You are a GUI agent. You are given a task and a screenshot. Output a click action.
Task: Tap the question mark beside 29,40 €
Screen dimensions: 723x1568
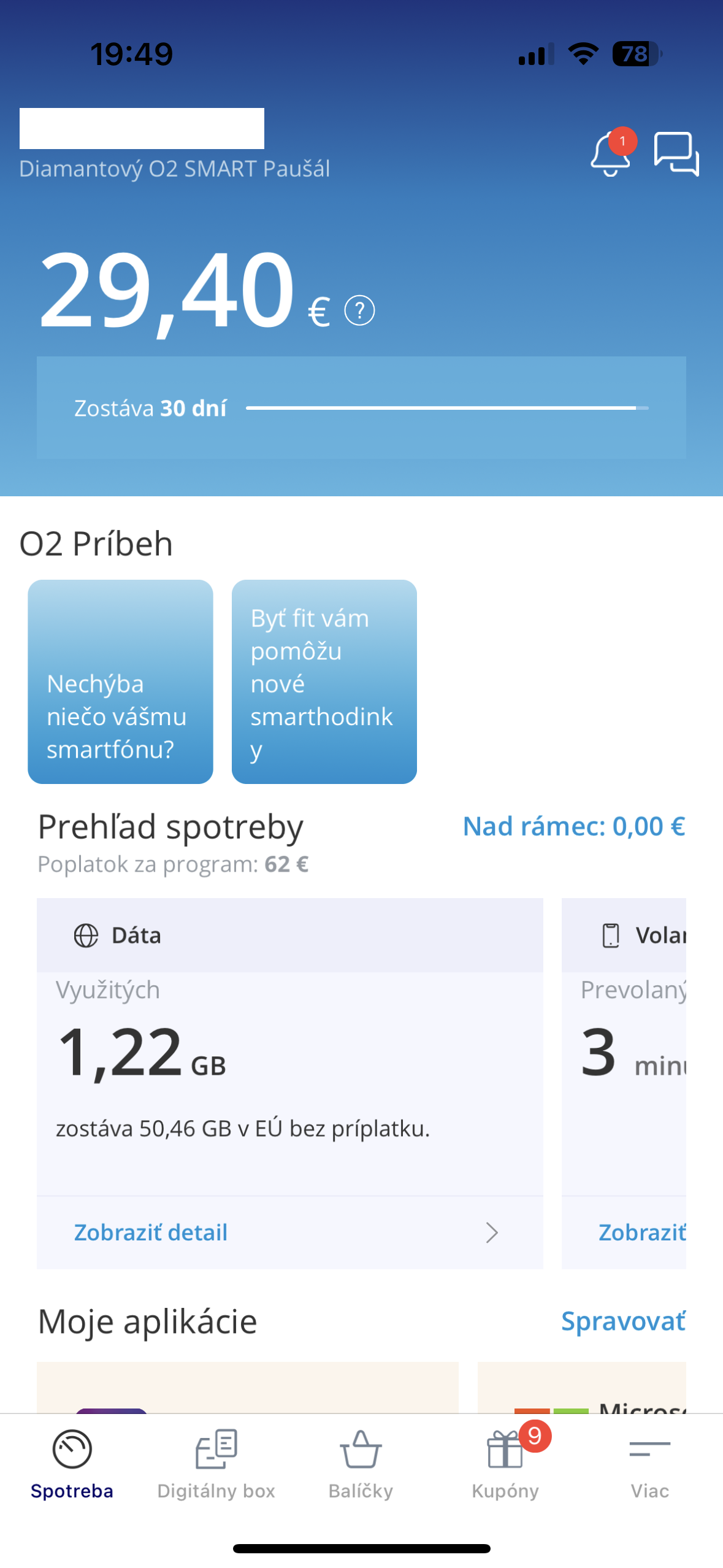click(359, 311)
